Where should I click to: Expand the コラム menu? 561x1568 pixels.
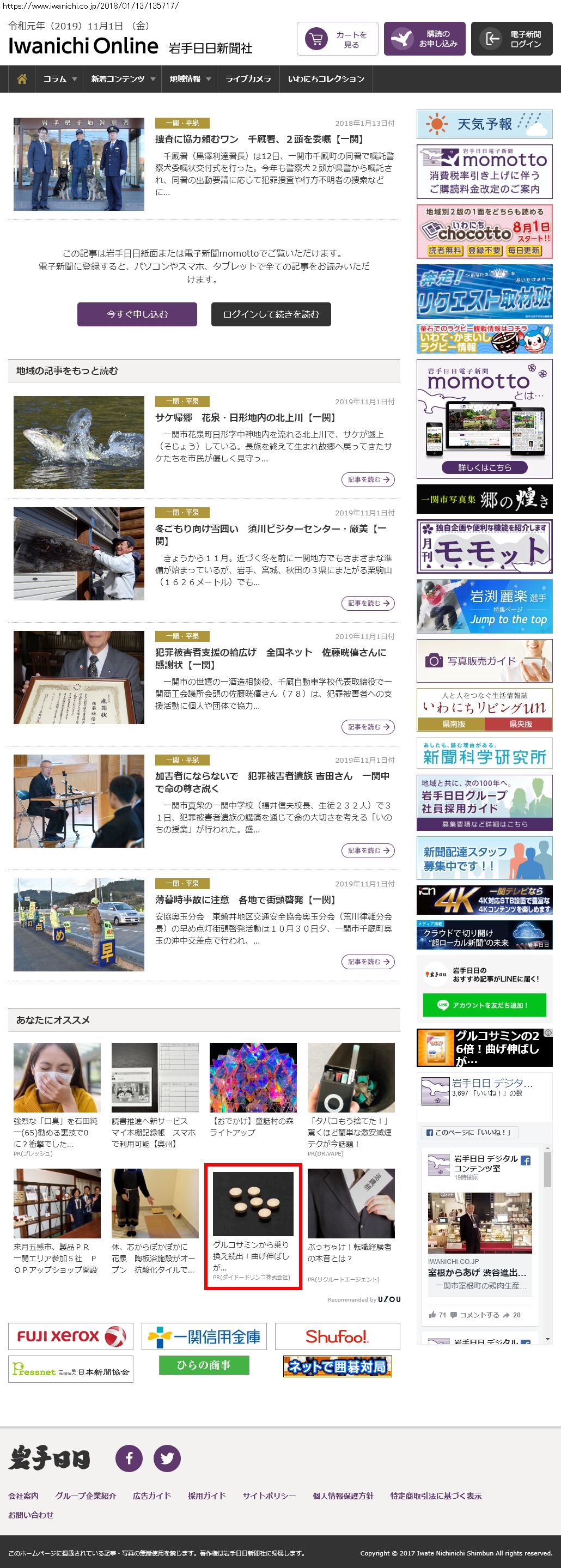pyautogui.click(x=59, y=79)
